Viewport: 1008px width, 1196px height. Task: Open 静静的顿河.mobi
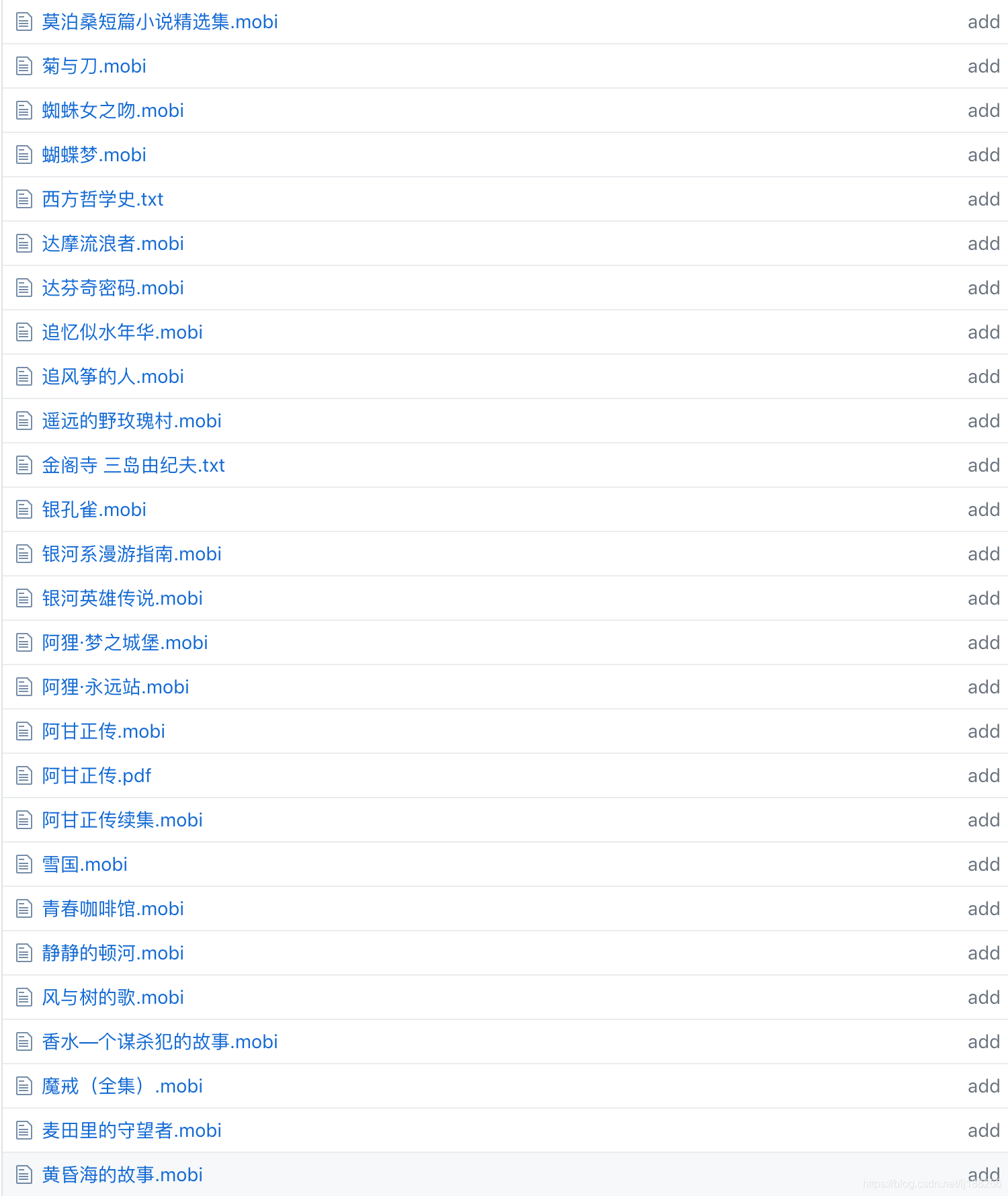tap(113, 953)
